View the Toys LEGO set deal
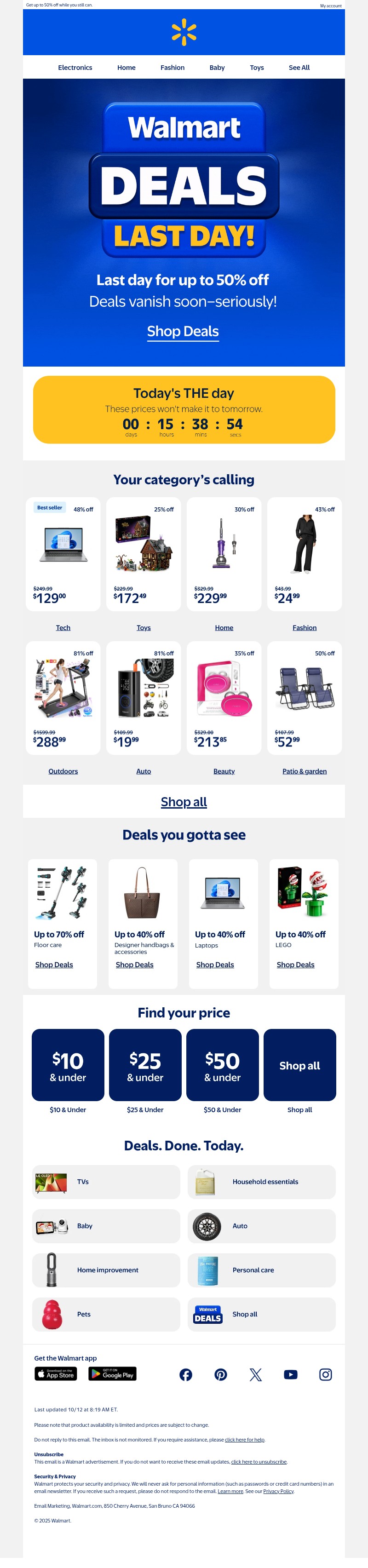The width and height of the screenshot is (368, 1568). [x=144, y=553]
